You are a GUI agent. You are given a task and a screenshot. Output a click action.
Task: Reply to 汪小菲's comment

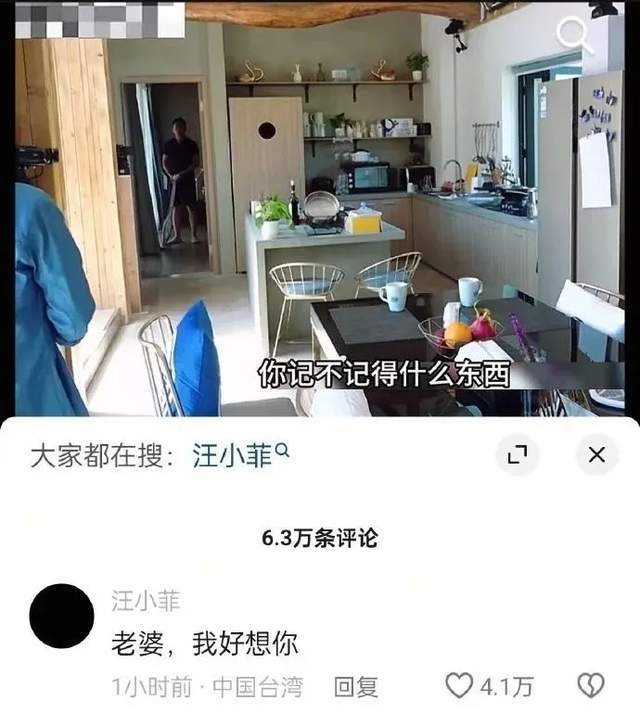(355, 686)
